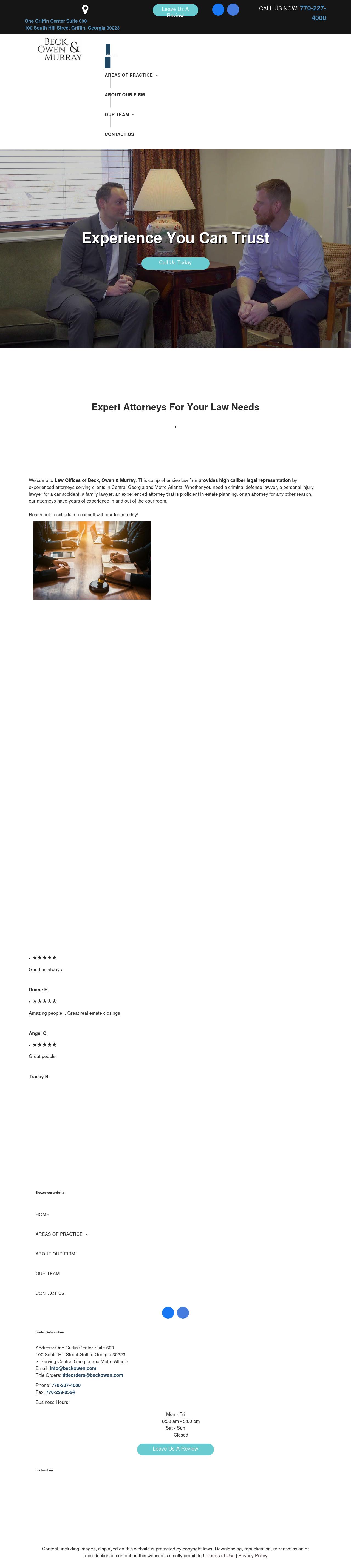Tap the Call Us Today button
This screenshot has height=1568, width=351.
coord(175,263)
